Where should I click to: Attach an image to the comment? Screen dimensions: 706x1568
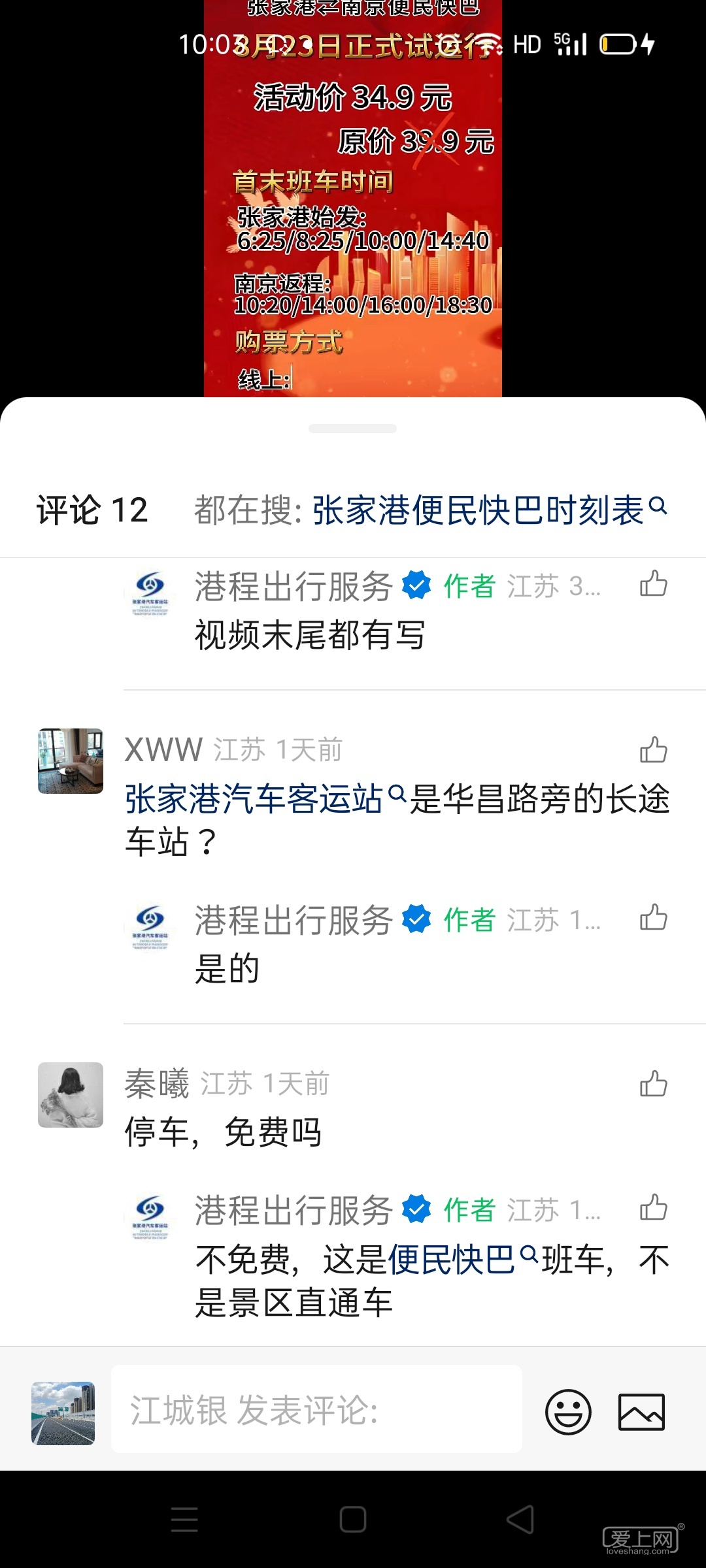(641, 1412)
